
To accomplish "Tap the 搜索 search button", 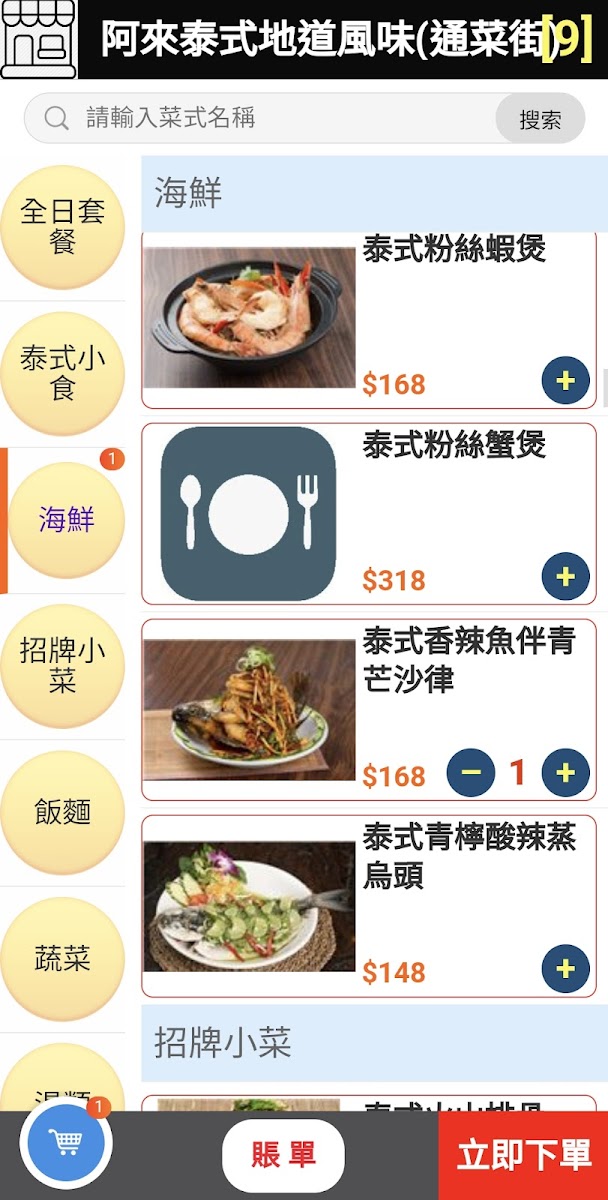I will 540,120.
